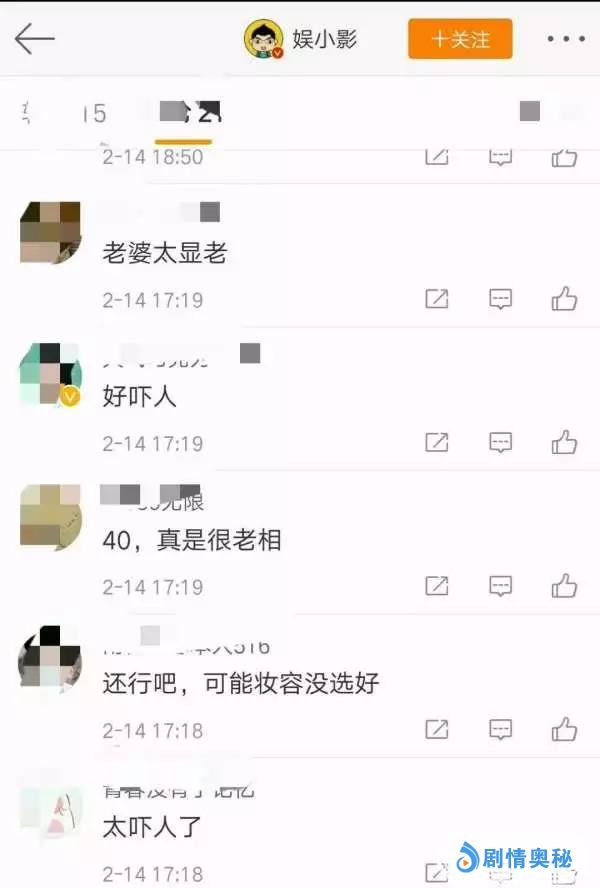This screenshot has width=600, height=888.
Task: Go back using the arrow icon
Action: [x=34, y=39]
